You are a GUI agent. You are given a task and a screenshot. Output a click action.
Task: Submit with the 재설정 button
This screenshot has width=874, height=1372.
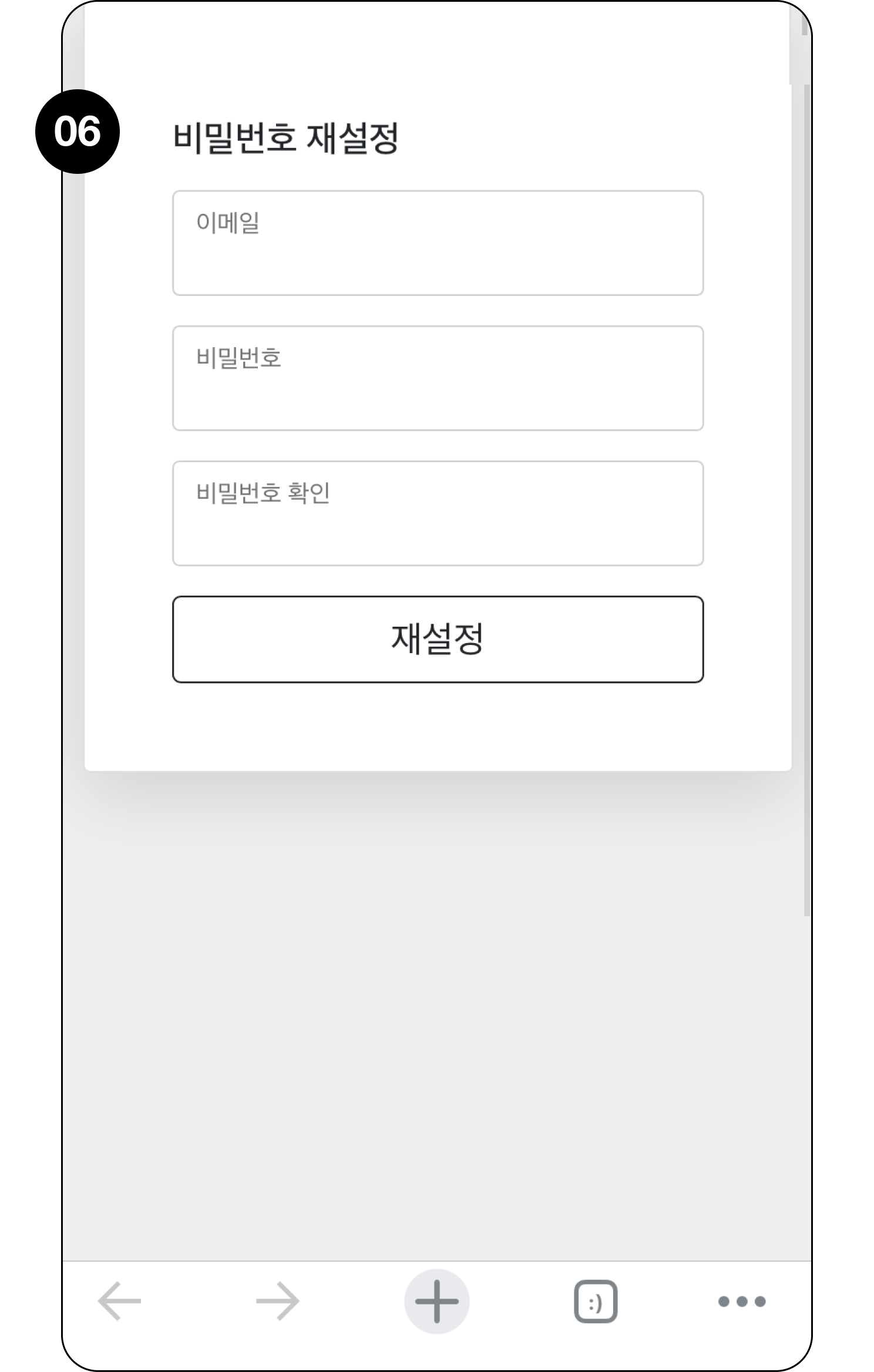click(x=438, y=639)
